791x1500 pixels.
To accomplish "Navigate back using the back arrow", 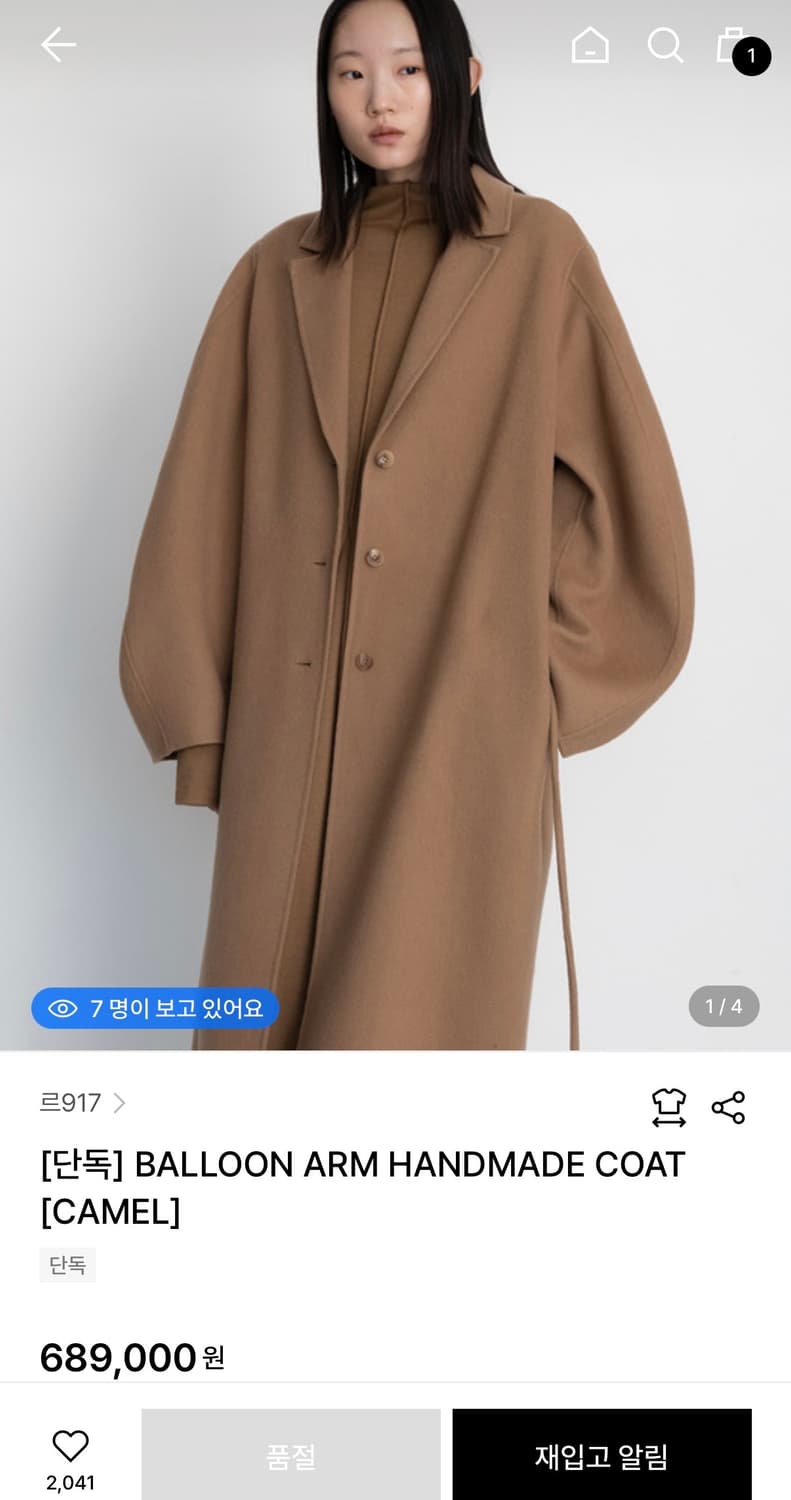I will [x=58, y=44].
